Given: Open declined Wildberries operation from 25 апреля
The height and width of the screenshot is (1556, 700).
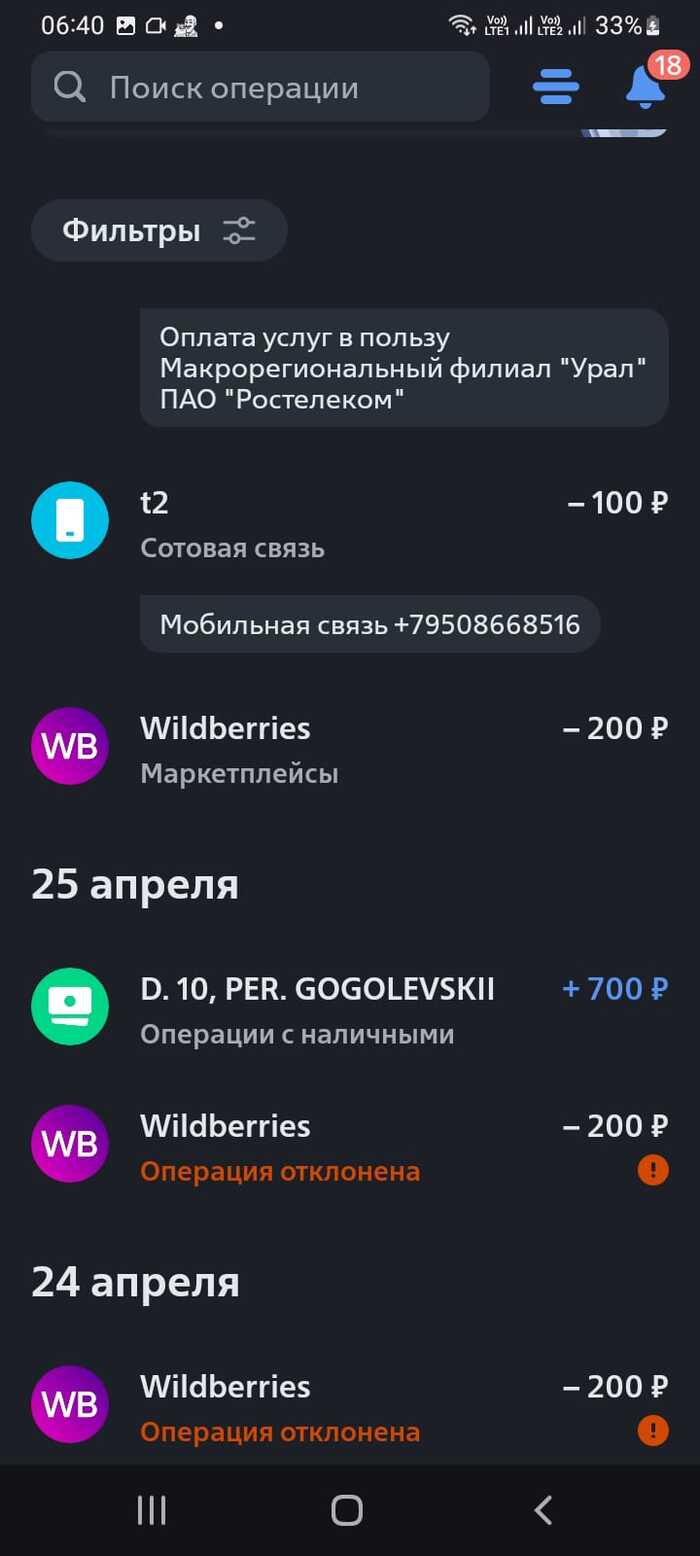Looking at the screenshot, I should [x=350, y=1148].
